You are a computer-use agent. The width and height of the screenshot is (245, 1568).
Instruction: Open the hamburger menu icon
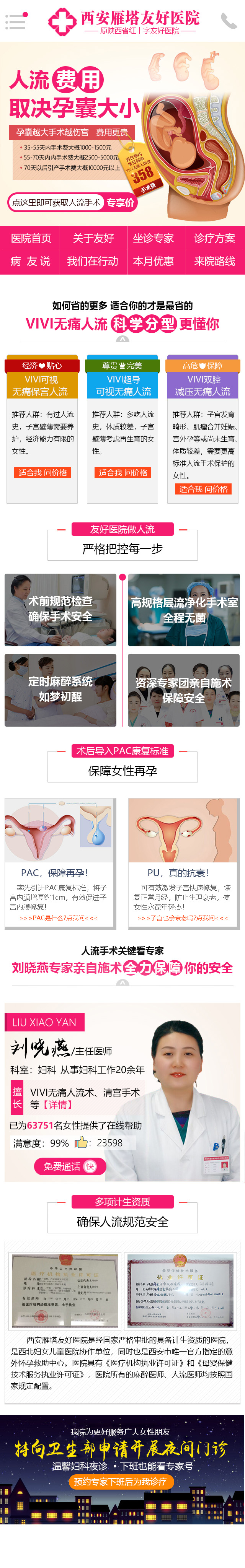pyautogui.click(x=15, y=21)
